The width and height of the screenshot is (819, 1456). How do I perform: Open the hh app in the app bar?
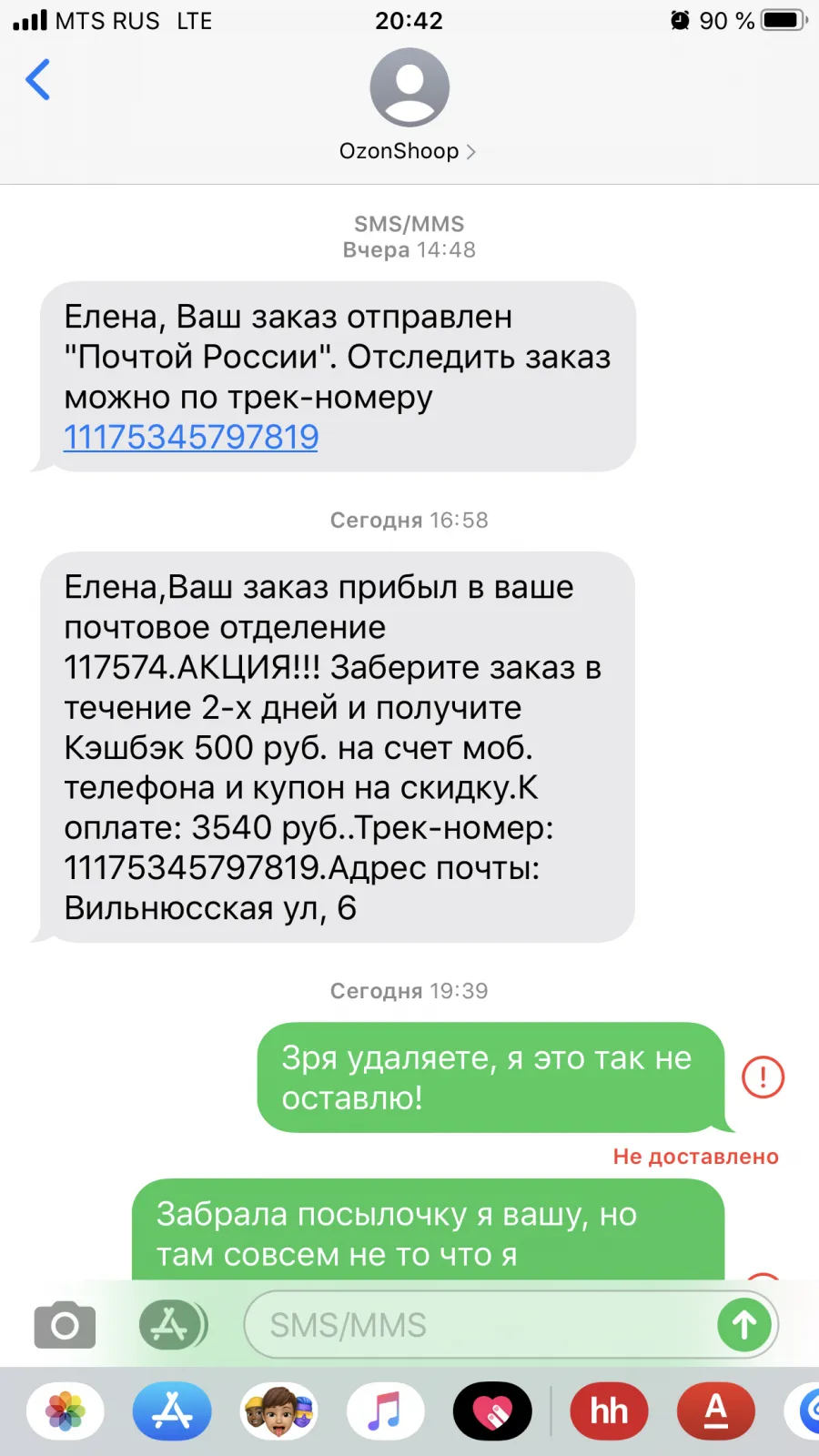click(609, 1411)
